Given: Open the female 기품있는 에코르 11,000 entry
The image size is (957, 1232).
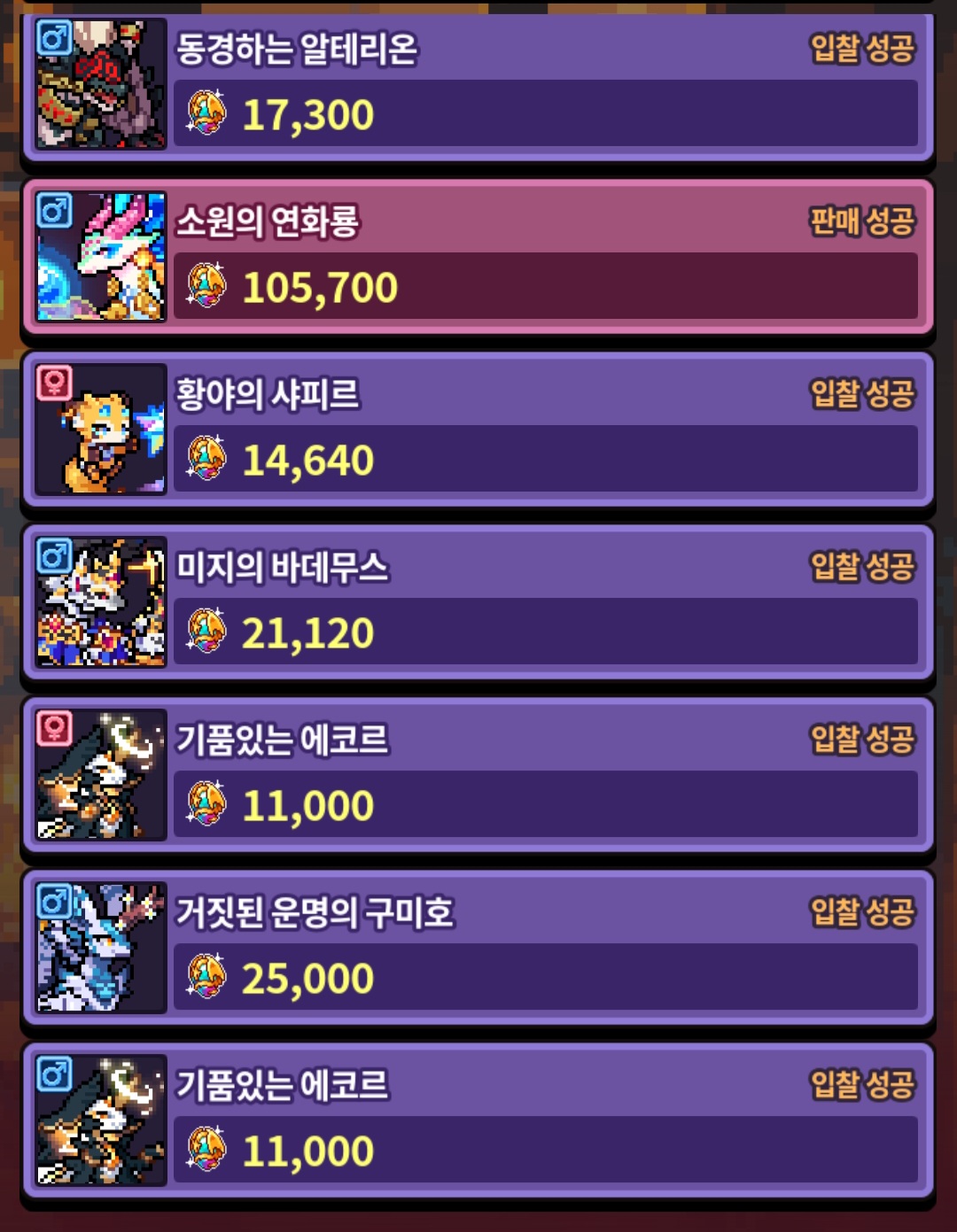Looking at the screenshot, I should [x=478, y=775].
